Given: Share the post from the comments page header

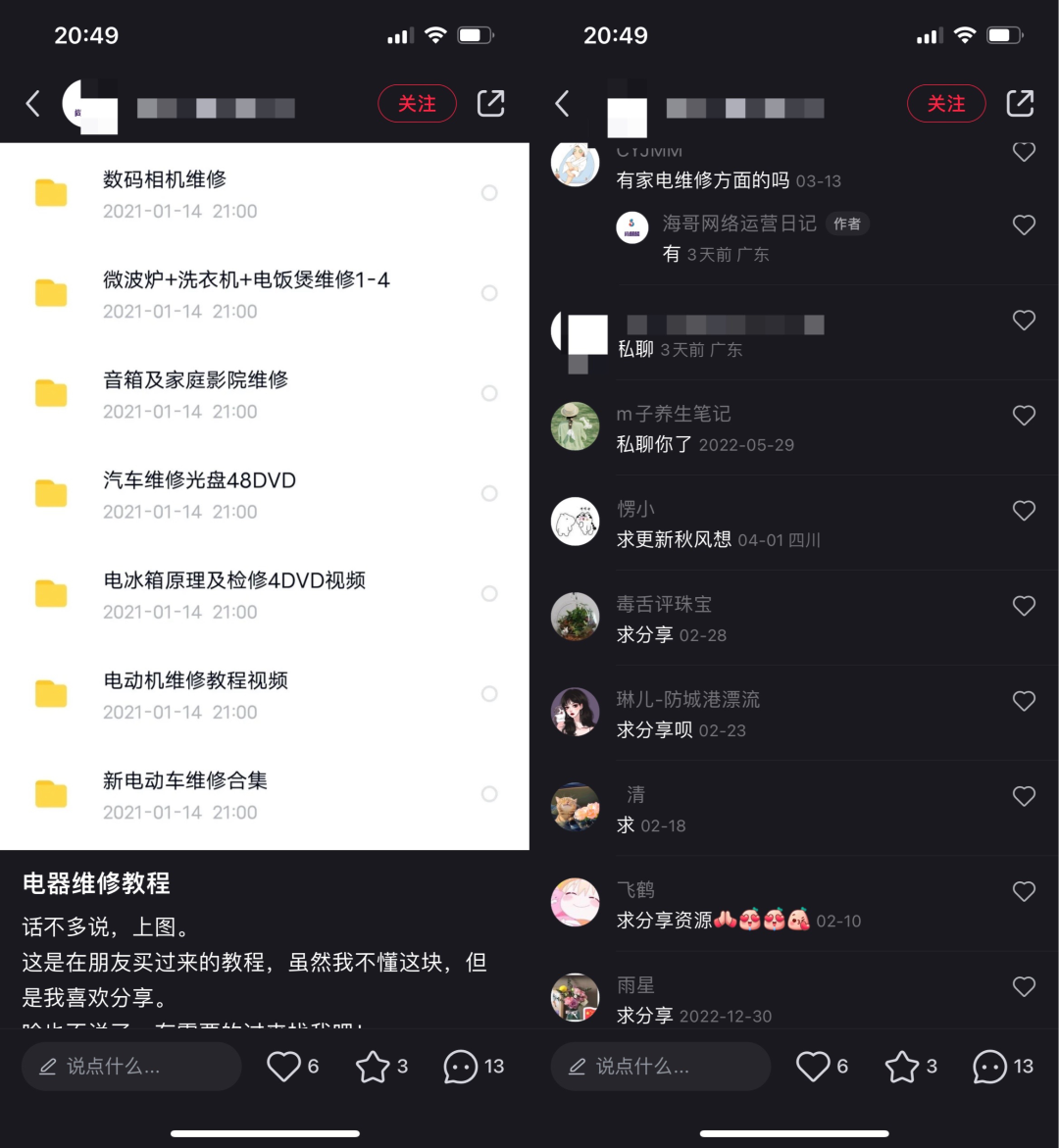Looking at the screenshot, I should [1020, 104].
